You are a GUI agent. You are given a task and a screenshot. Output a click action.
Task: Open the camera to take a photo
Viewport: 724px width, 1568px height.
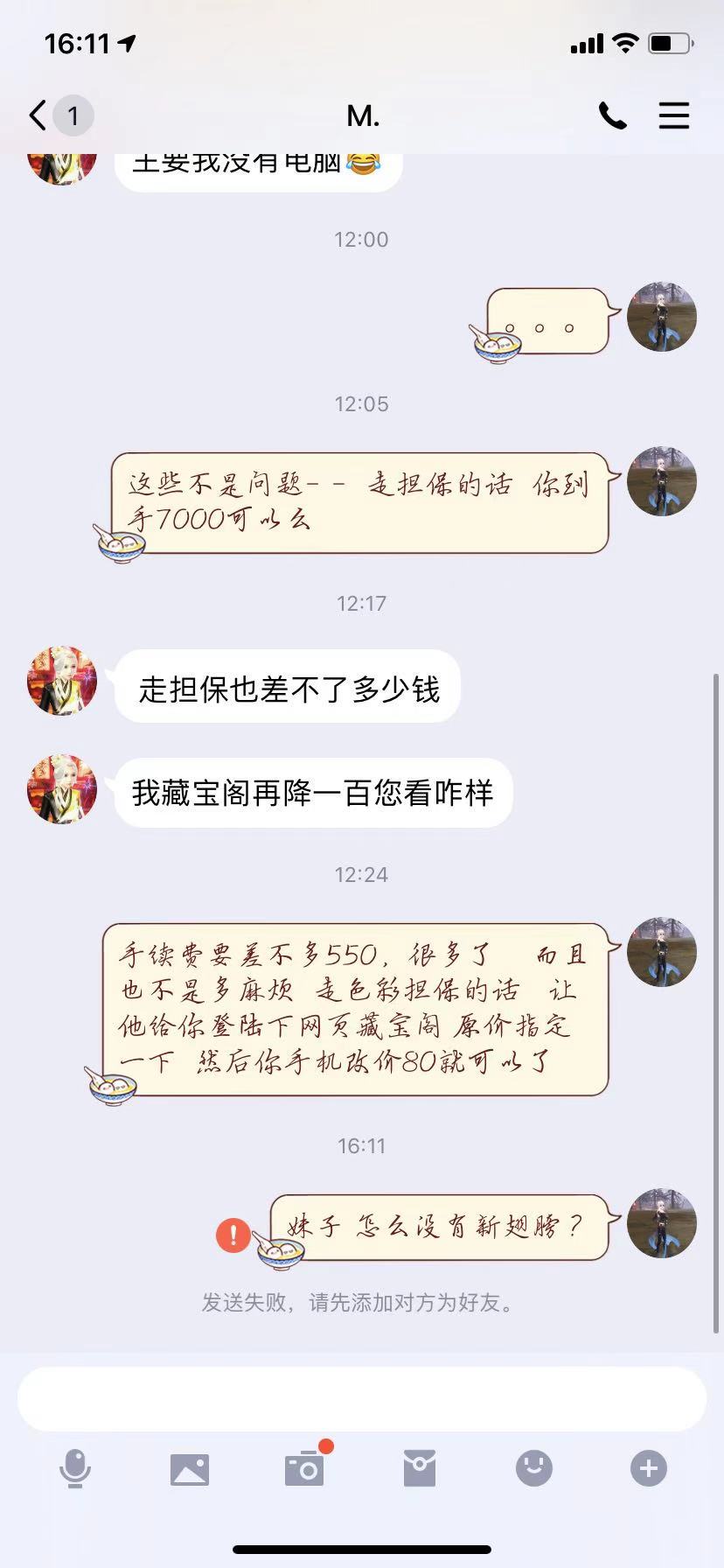point(304,1468)
